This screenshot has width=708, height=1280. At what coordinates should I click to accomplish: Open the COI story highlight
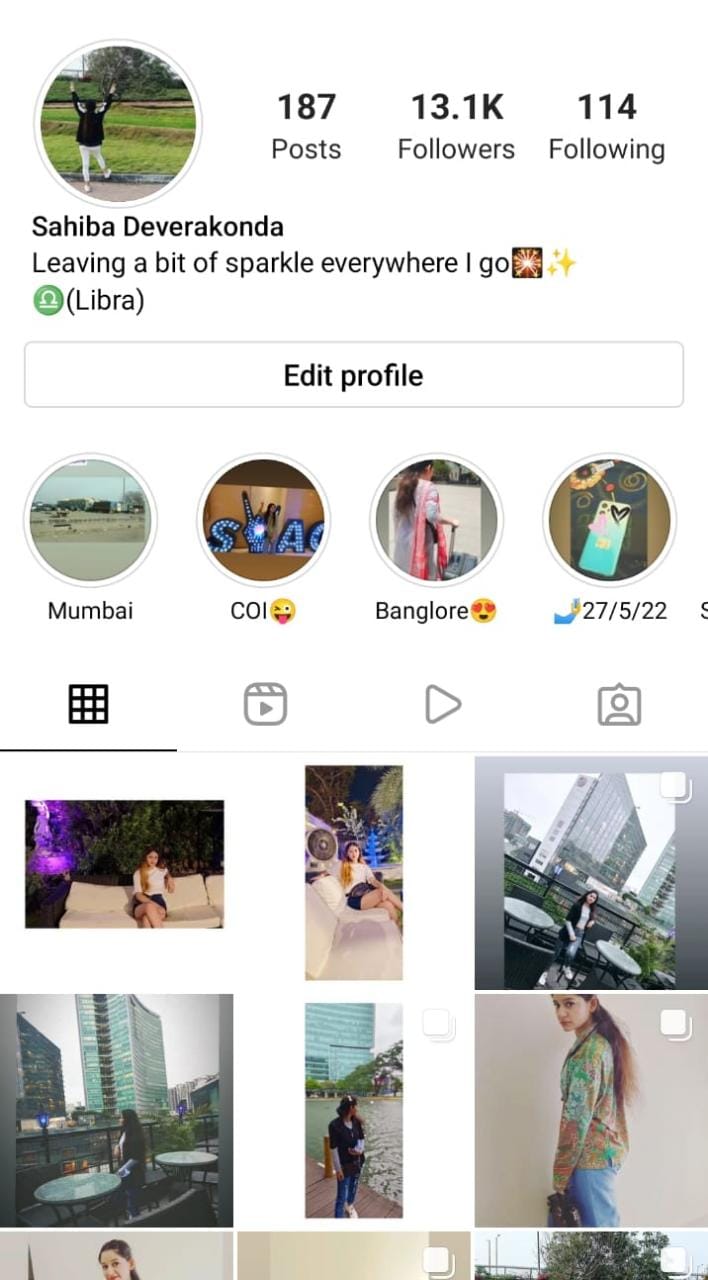(263, 519)
